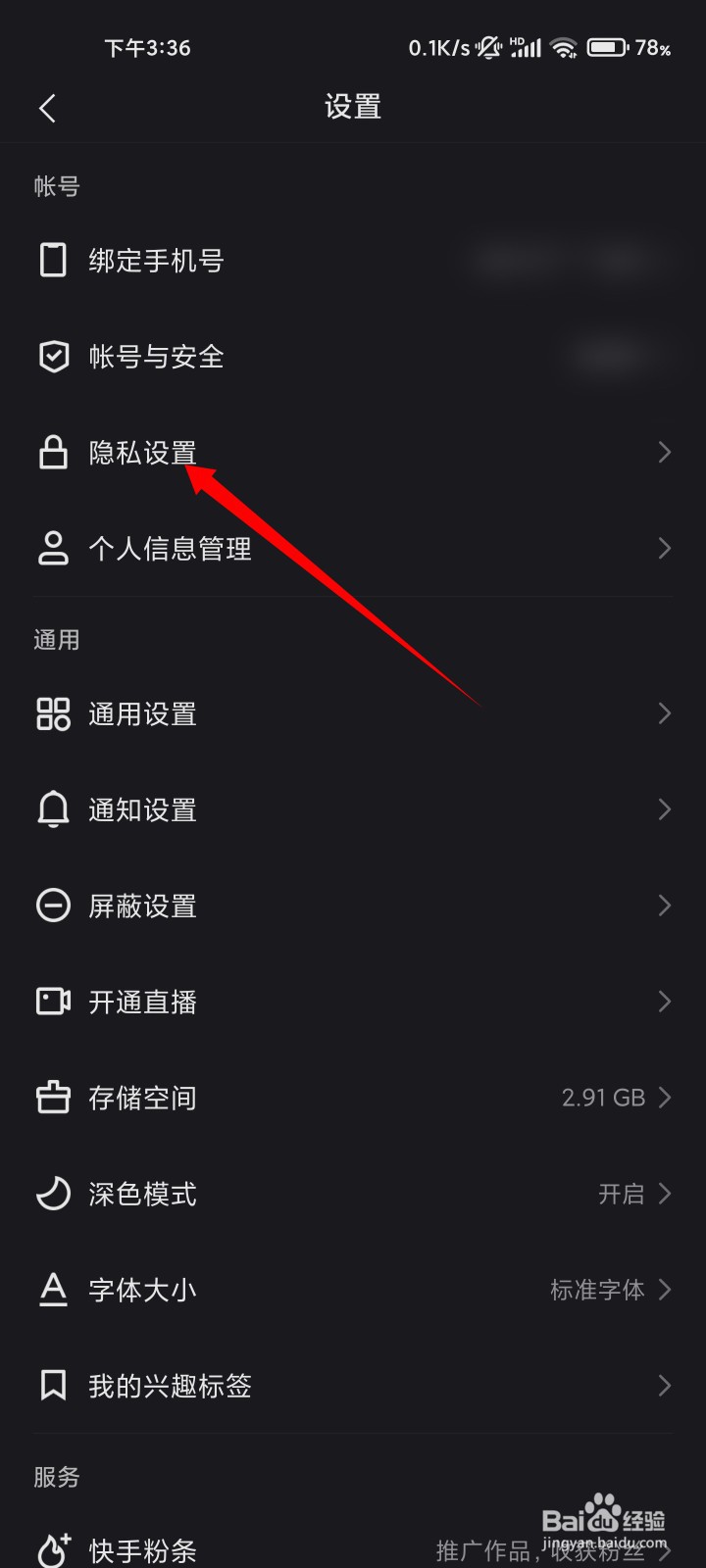Expand my interest tags via its chevron
This screenshot has width=706, height=1568.
pyautogui.click(x=664, y=1386)
